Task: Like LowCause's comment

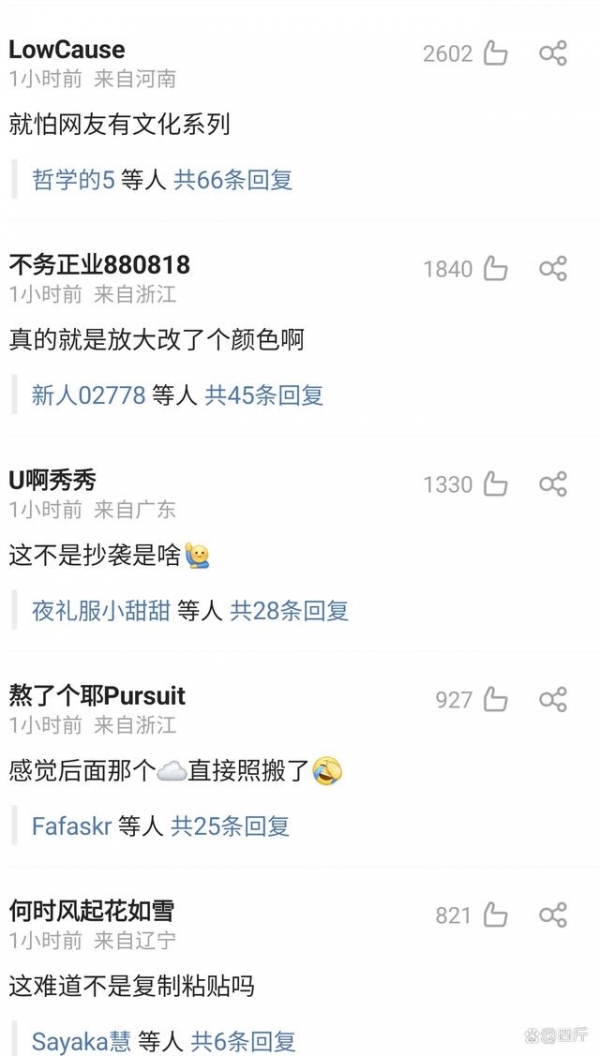Action: pyautogui.click(x=495, y=53)
